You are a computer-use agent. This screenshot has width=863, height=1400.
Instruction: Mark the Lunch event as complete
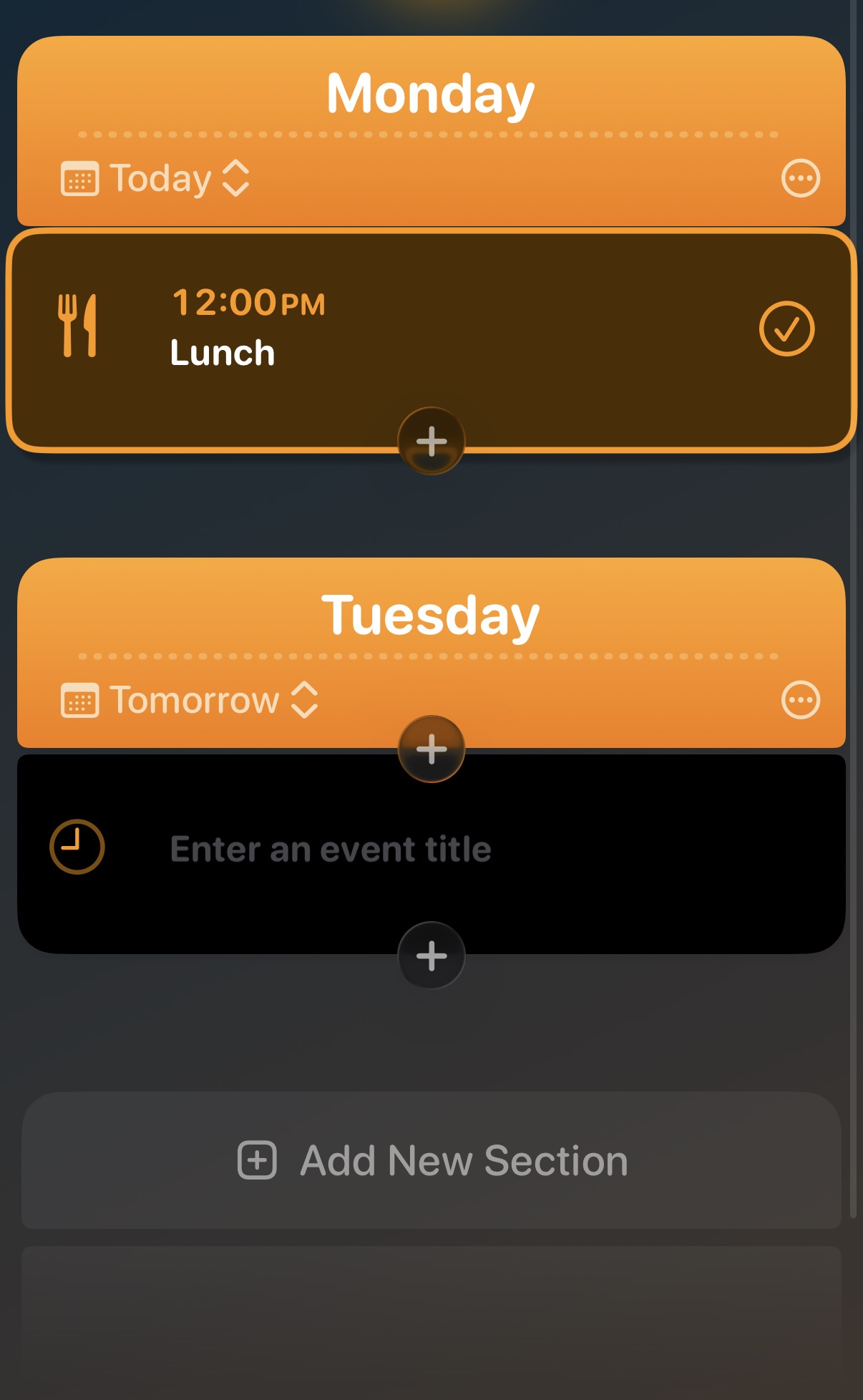pyautogui.click(x=786, y=329)
